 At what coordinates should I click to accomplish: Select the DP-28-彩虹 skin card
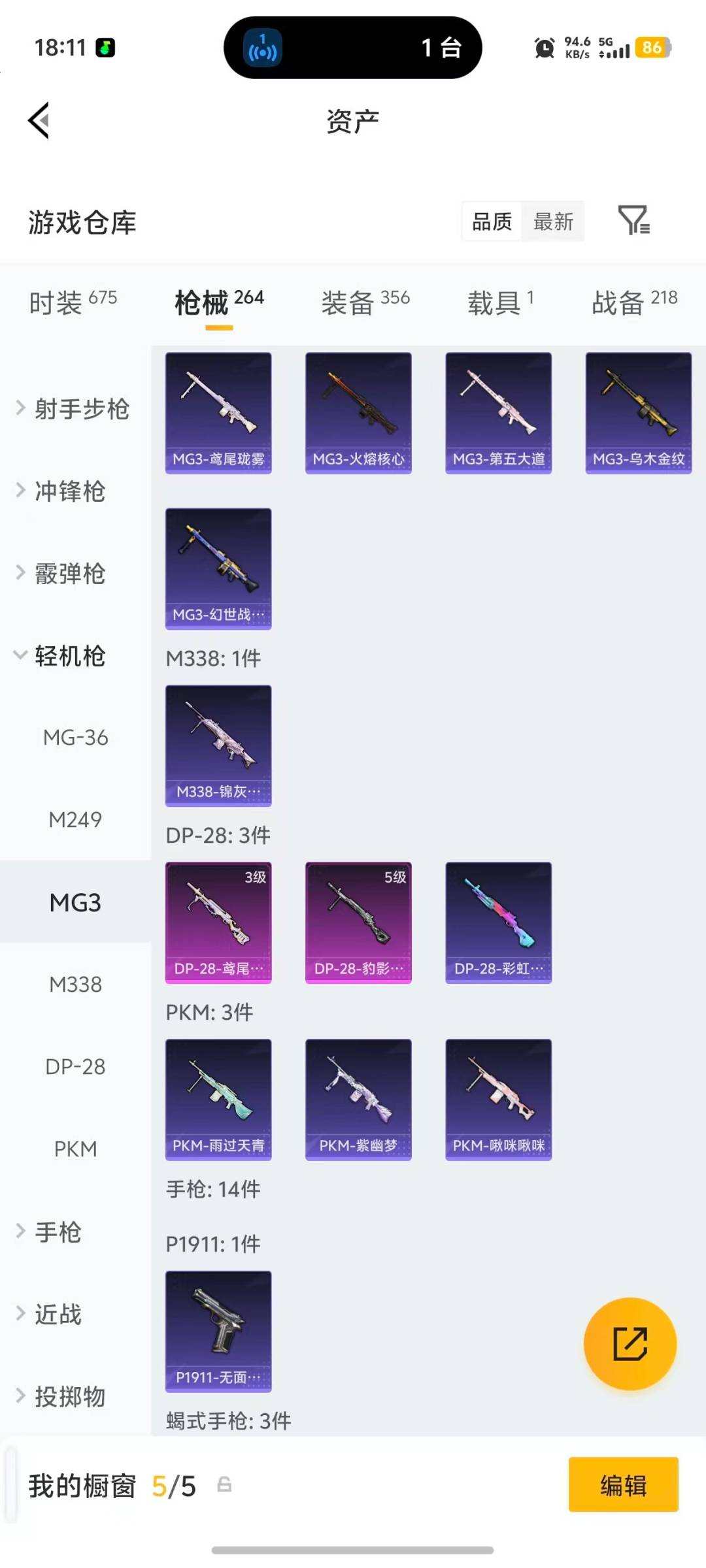pos(497,921)
